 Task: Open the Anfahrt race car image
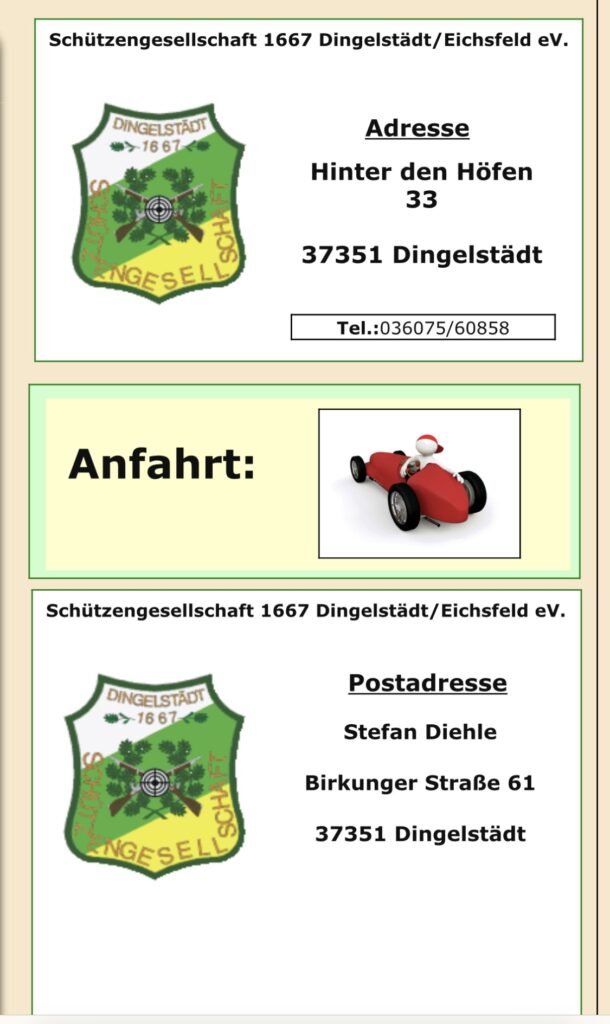pos(419,483)
